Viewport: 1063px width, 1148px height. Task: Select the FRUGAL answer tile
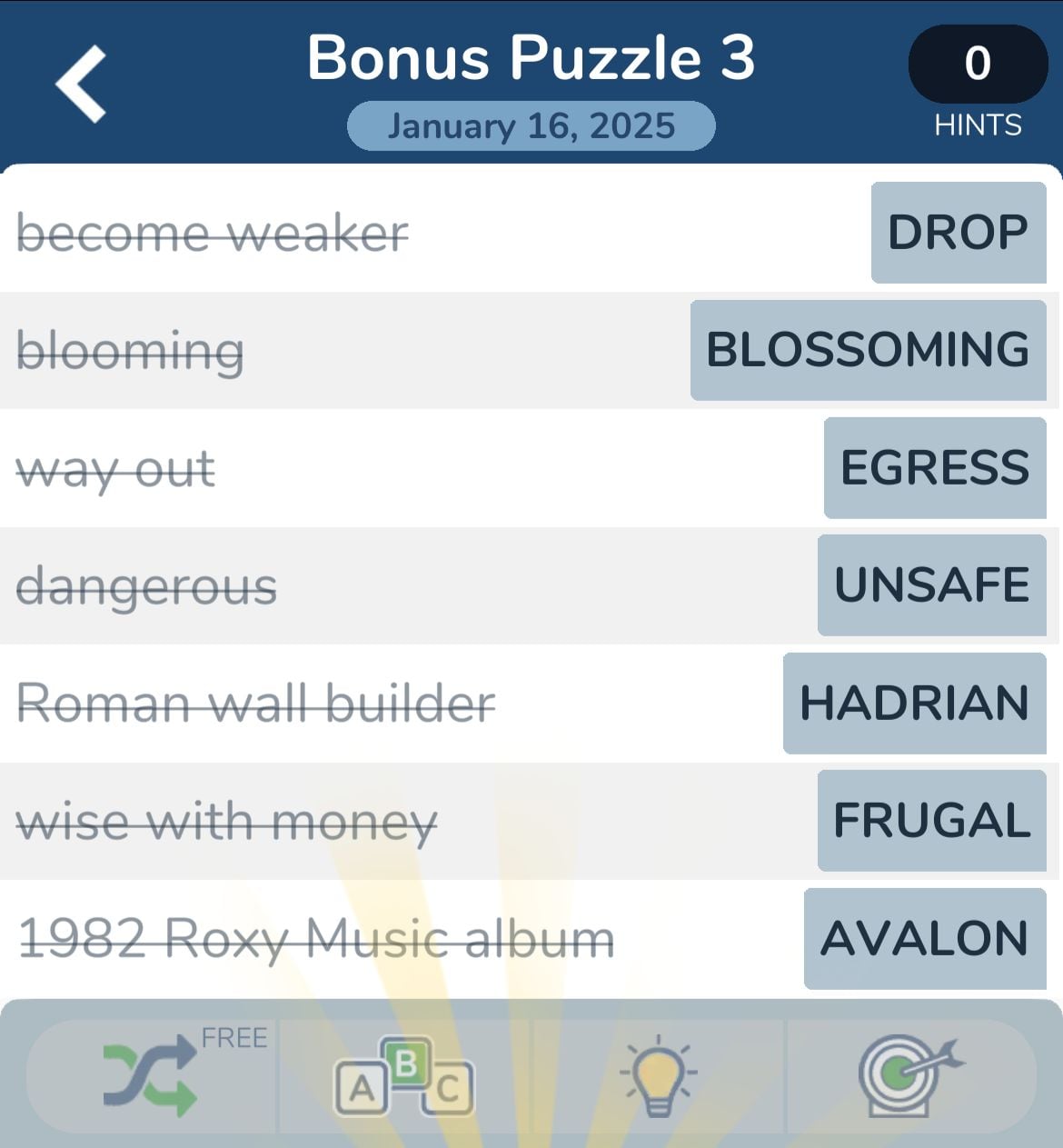click(x=932, y=821)
